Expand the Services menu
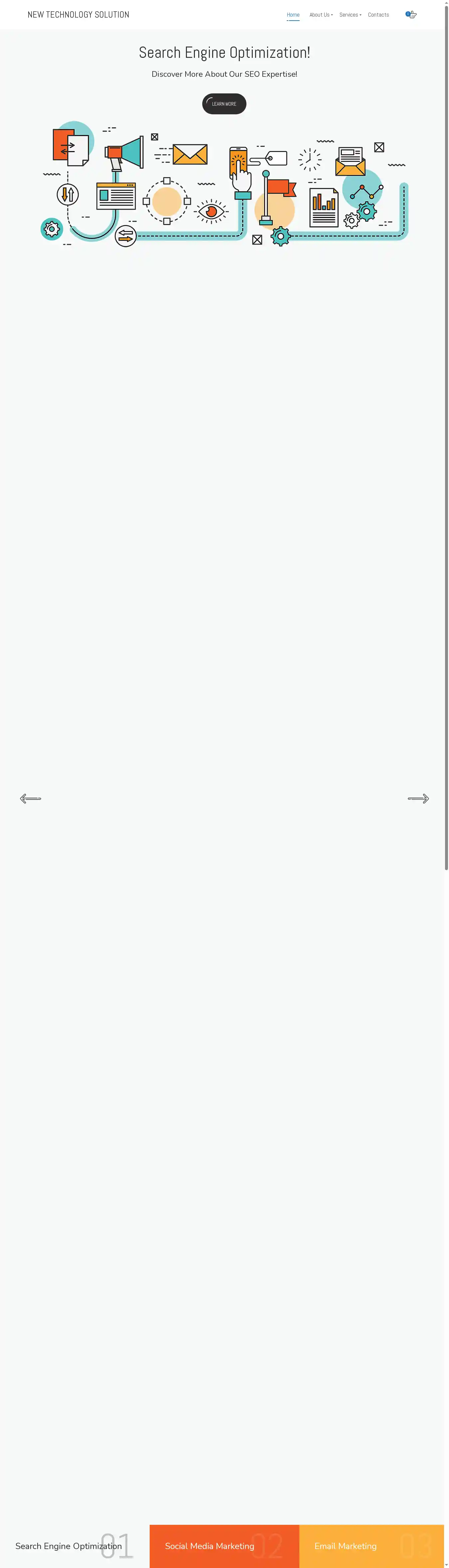449x1568 pixels. point(350,15)
